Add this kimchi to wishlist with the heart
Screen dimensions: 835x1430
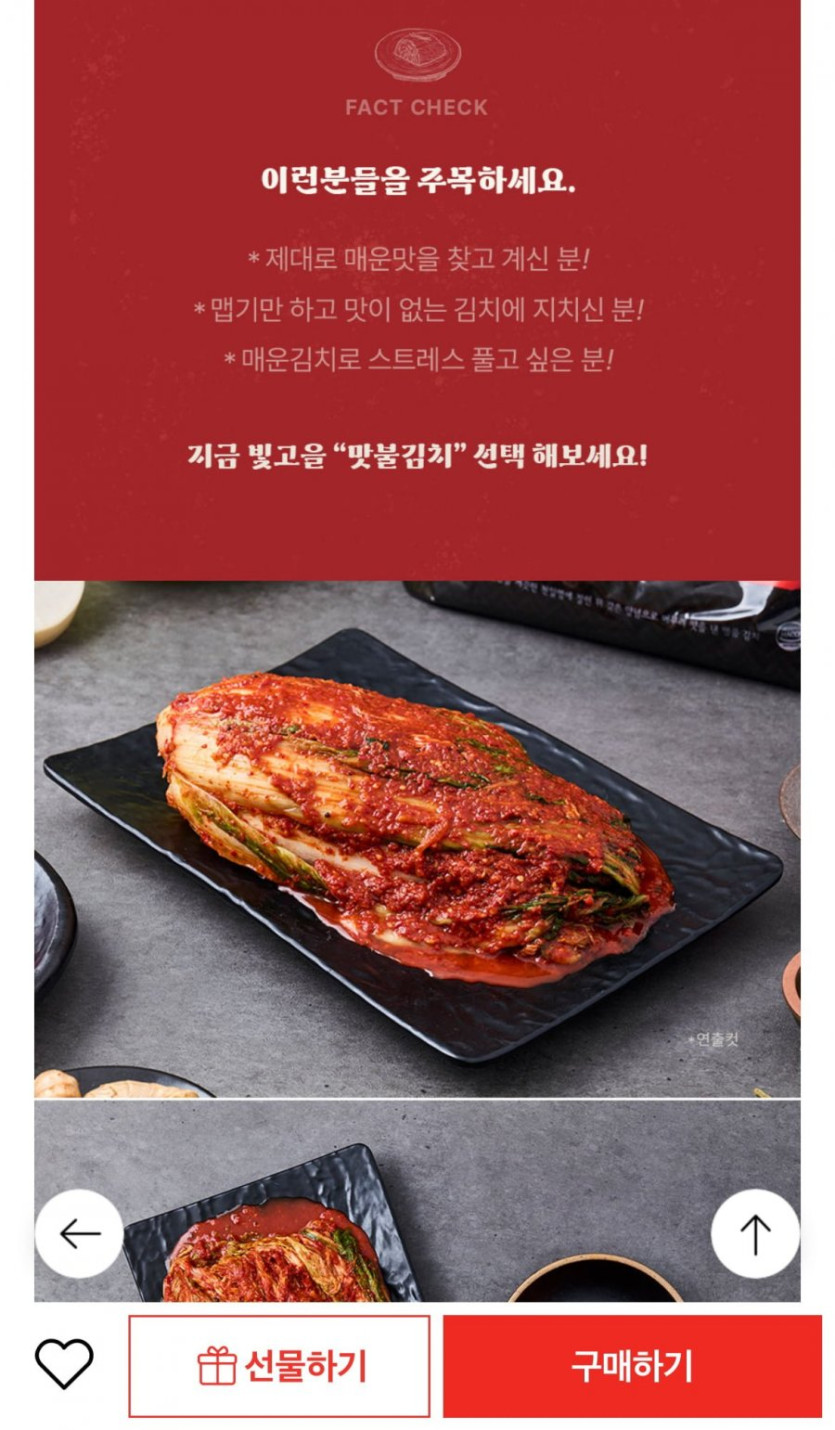point(64,1364)
